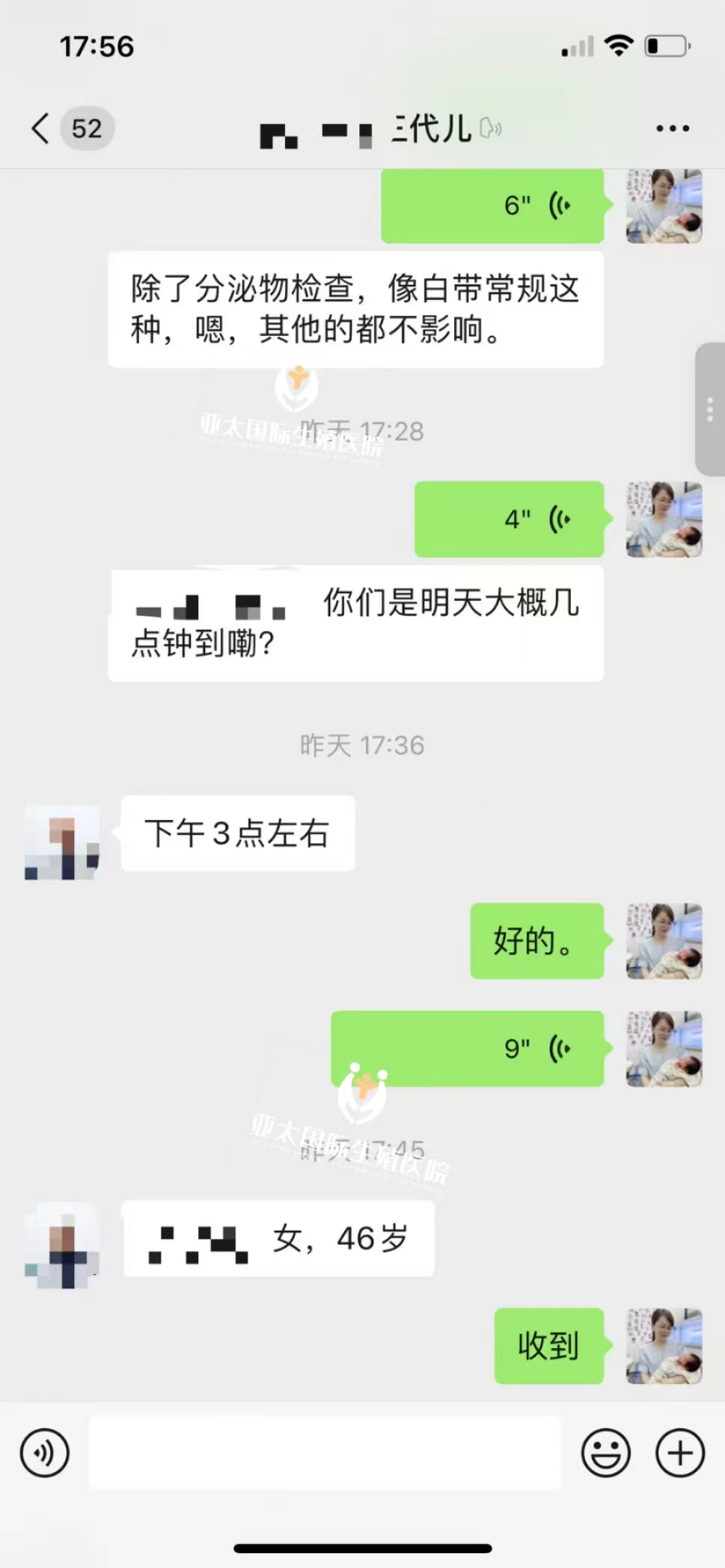Screen dimensions: 725x1568
Task: Open avatar of sender of '下午3点左右'
Action: click(62, 842)
